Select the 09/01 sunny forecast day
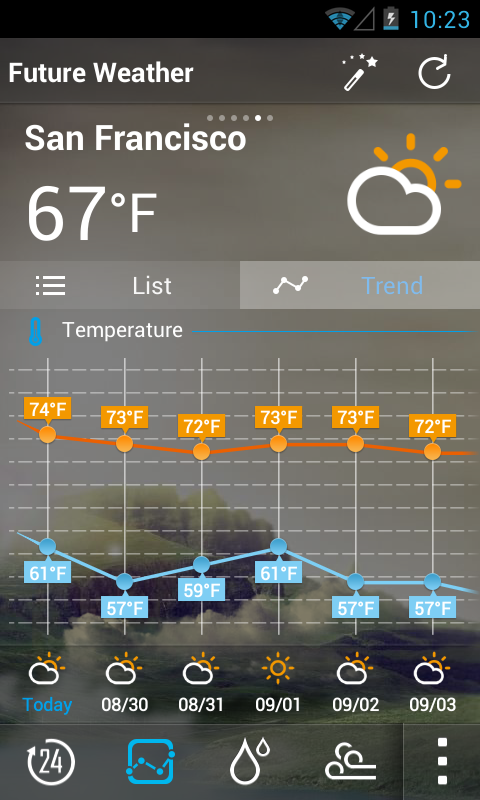The height and width of the screenshot is (800, 480). click(x=278, y=682)
